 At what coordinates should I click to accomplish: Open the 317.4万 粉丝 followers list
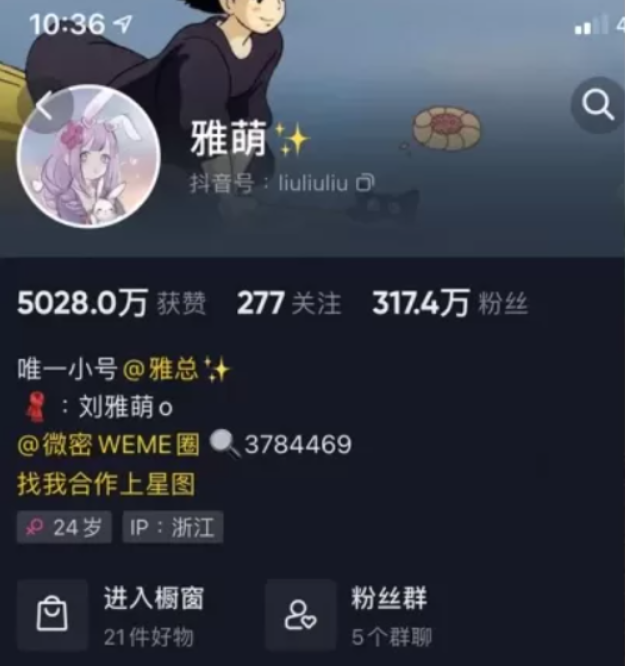[x=449, y=304]
